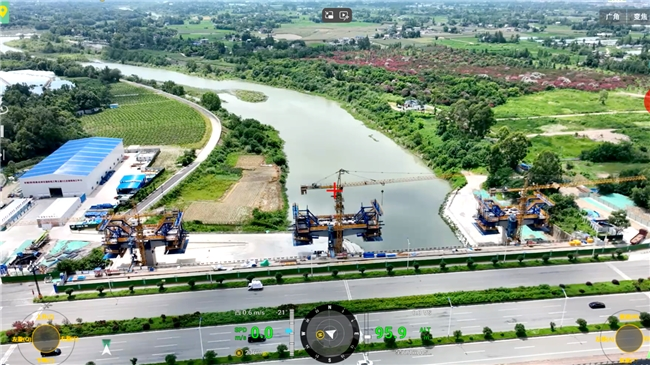650x365 pixels.
Task: Tap the video playback icon at top center
Action: tap(344, 16)
